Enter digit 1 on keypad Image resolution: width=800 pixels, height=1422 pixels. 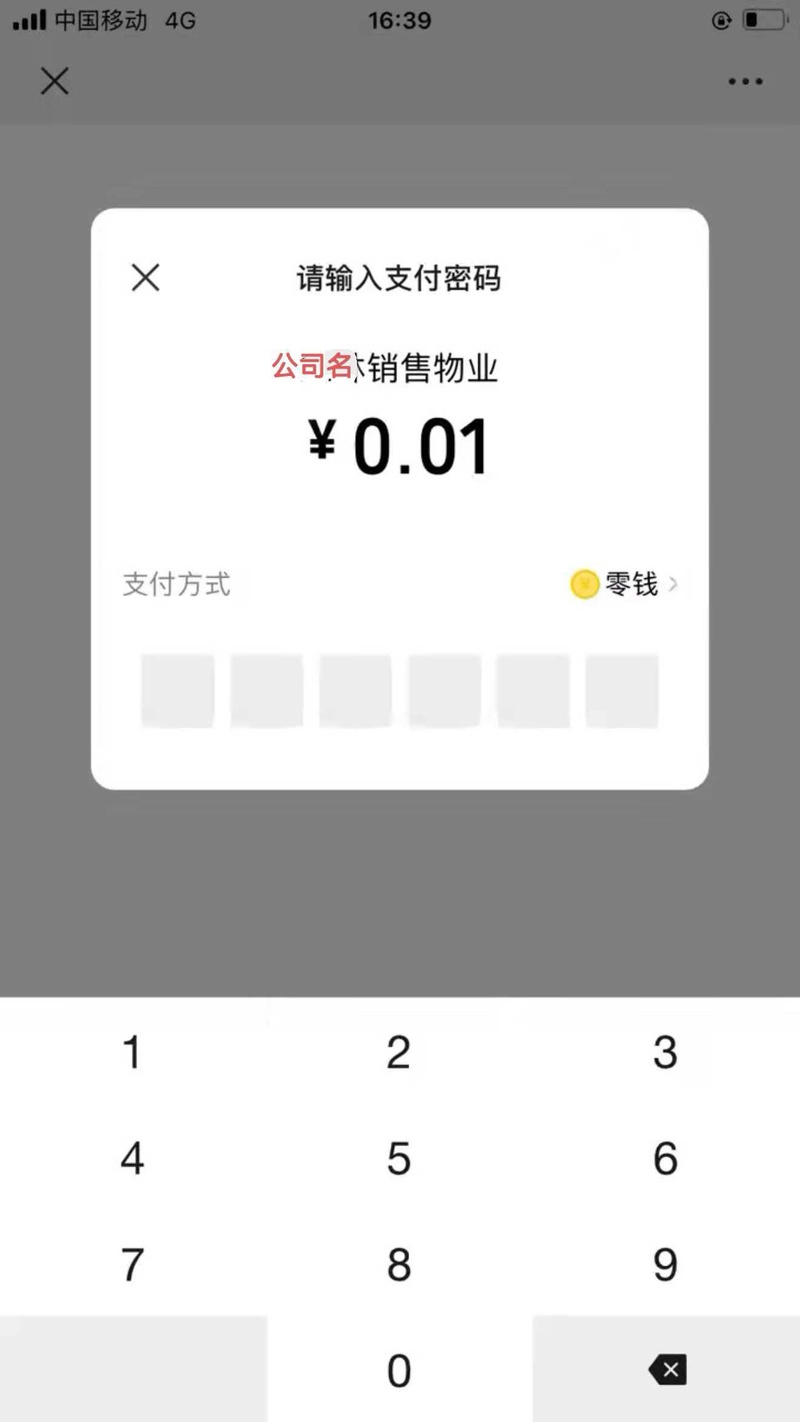click(133, 1052)
